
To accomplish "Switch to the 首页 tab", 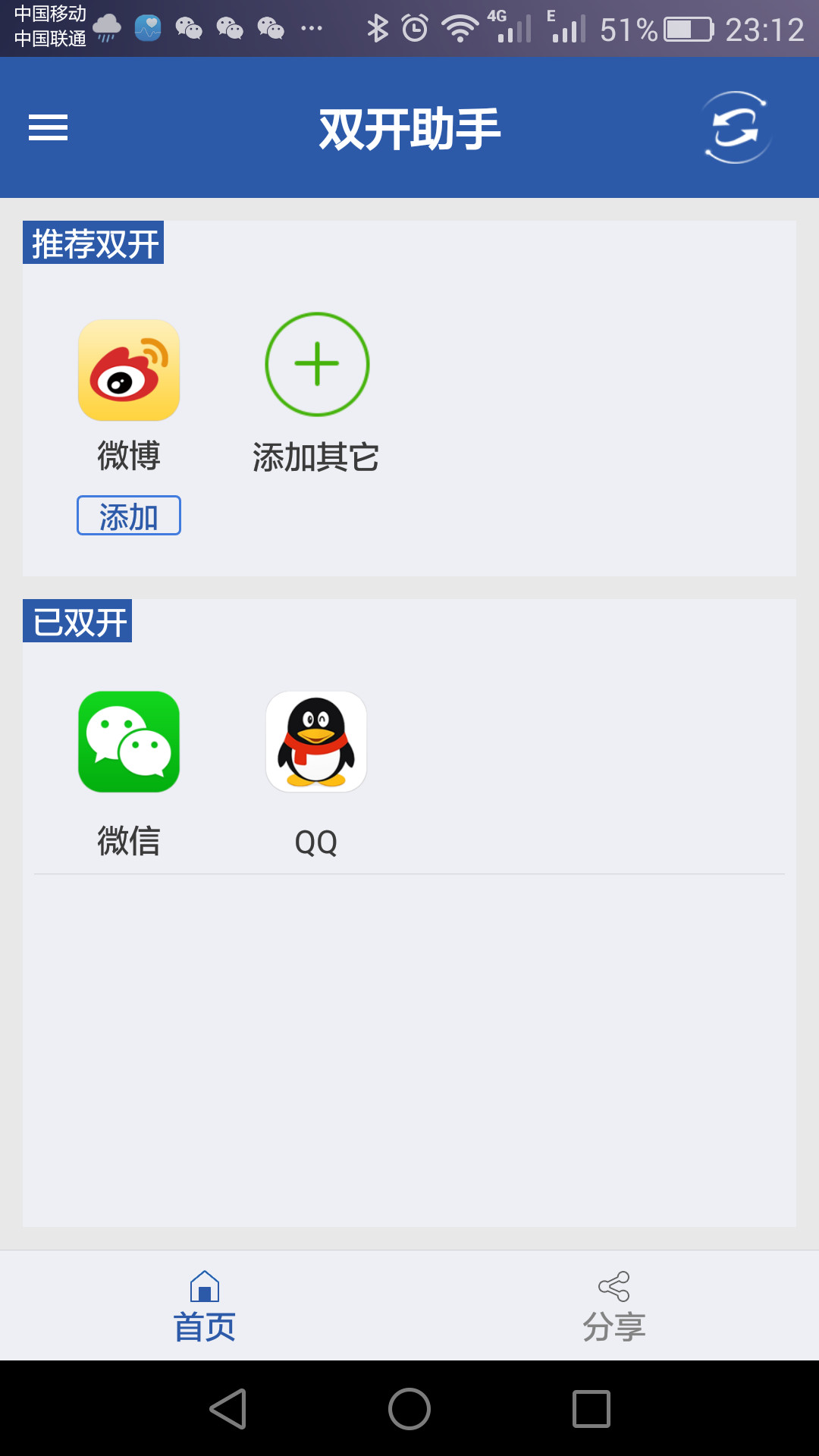I will point(205,1306).
